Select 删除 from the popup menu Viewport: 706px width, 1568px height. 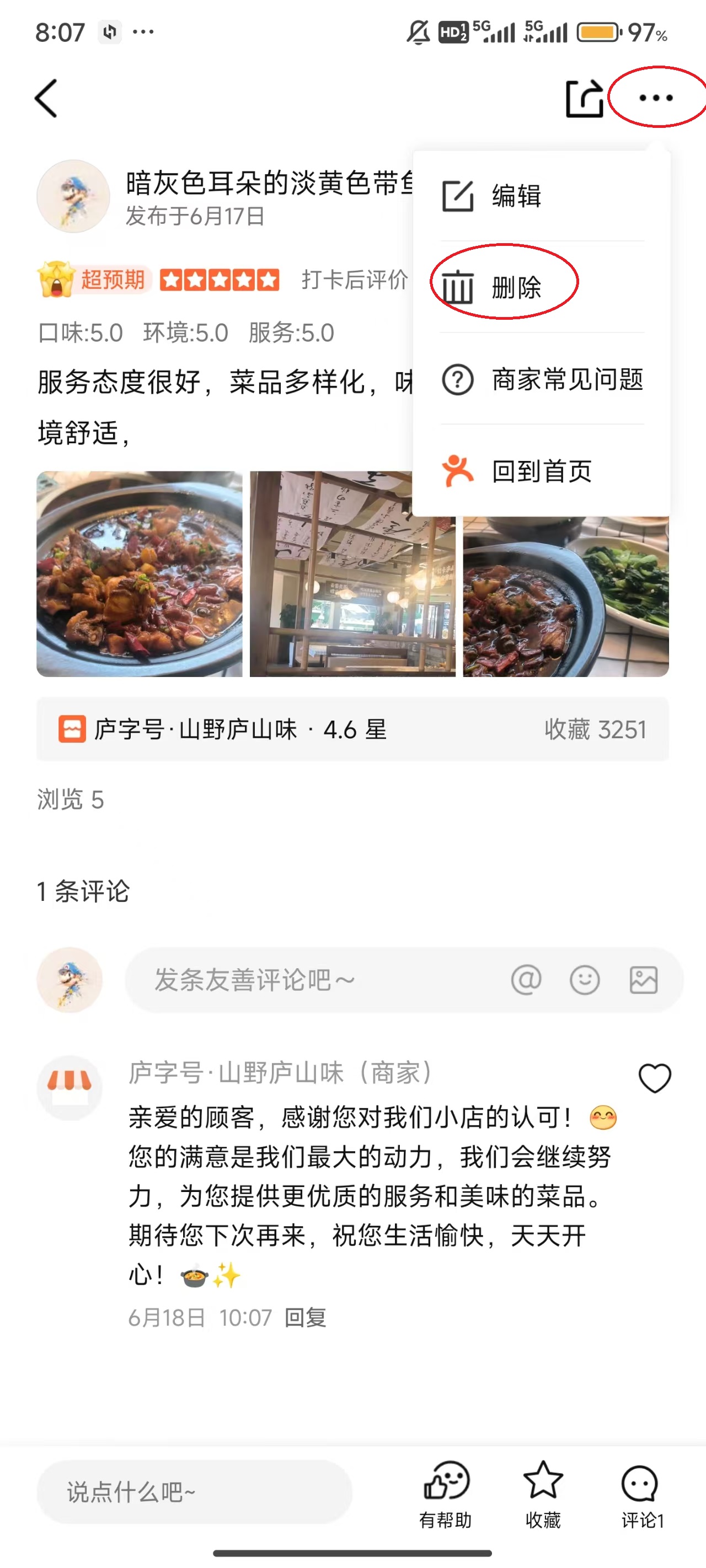click(x=518, y=287)
